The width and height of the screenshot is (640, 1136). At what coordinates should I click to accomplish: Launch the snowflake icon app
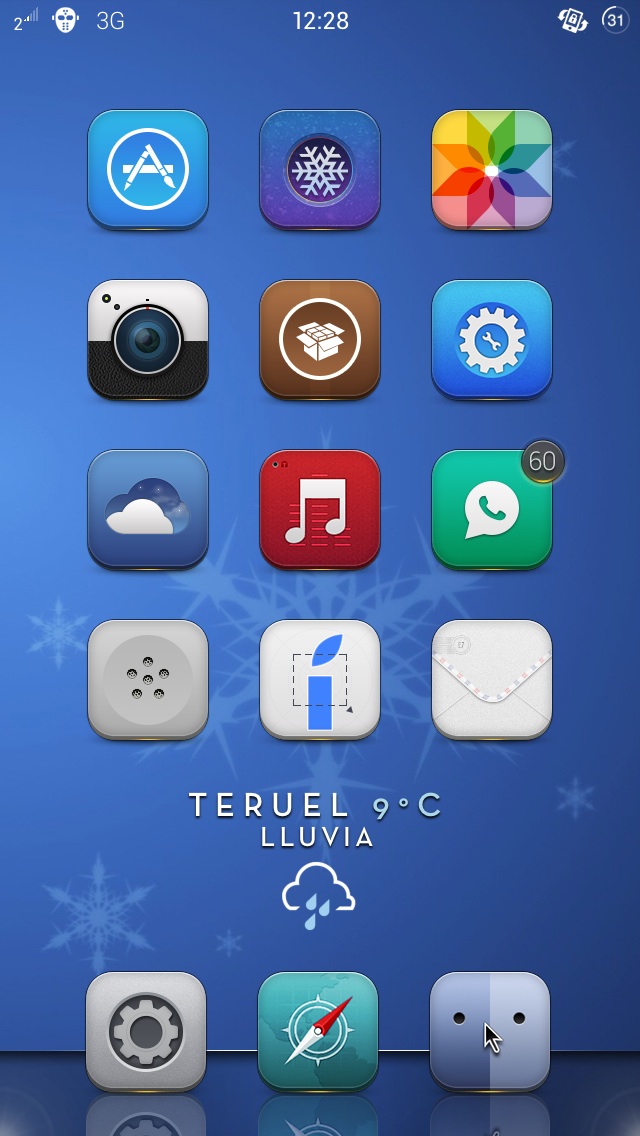(x=320, y=170)
